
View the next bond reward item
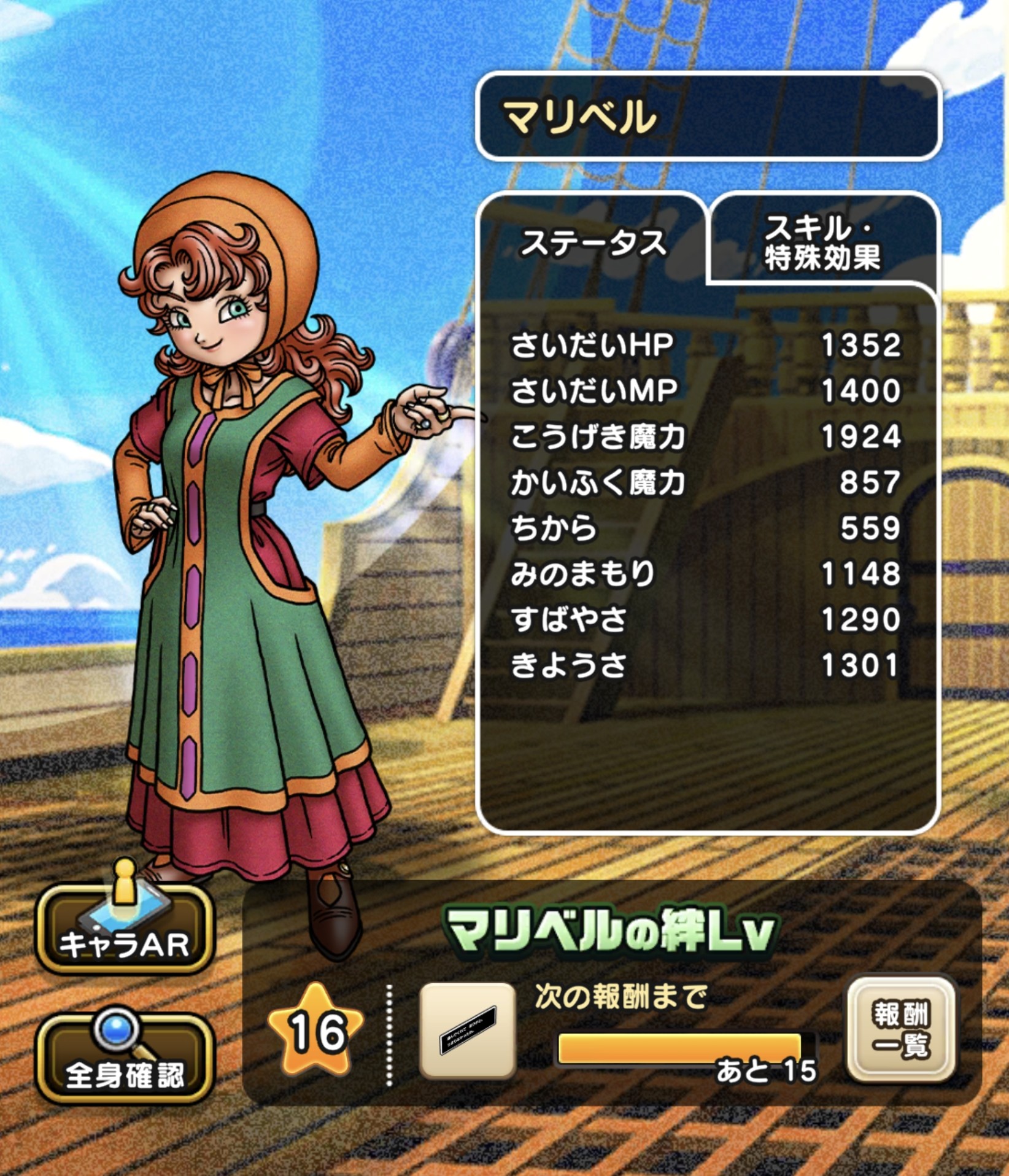point(468,1031)
